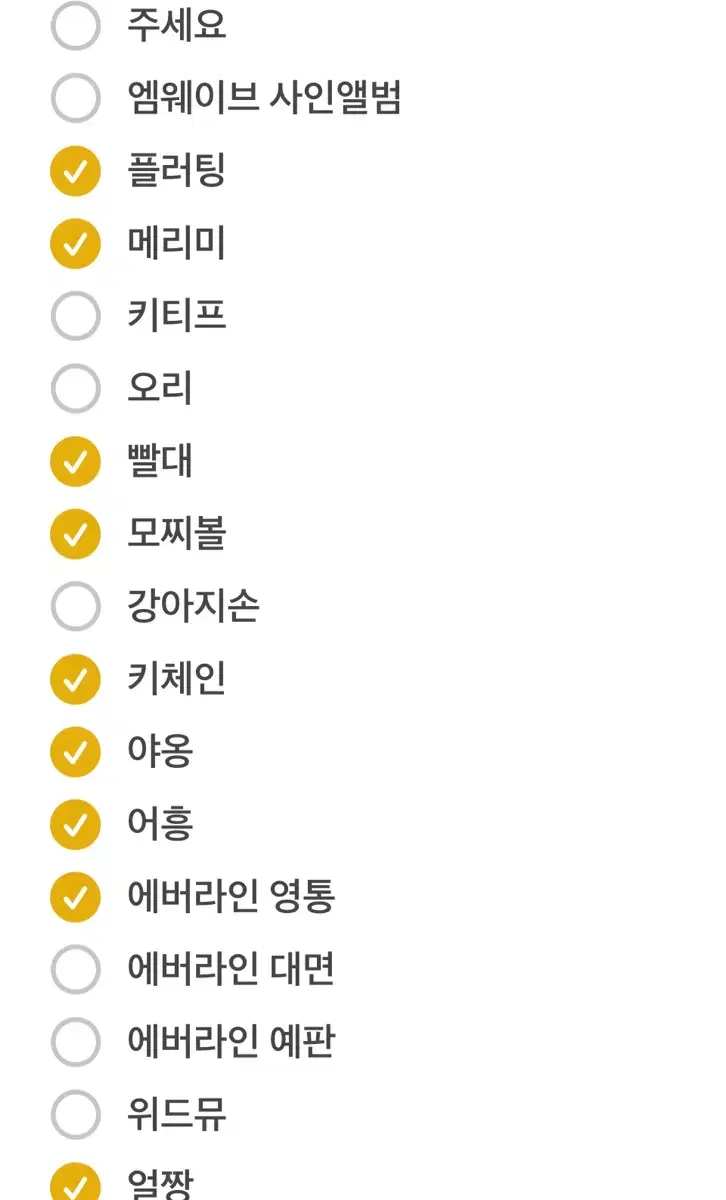Uncheck the 모찌볼 checkbox

[x=75, y=533]
